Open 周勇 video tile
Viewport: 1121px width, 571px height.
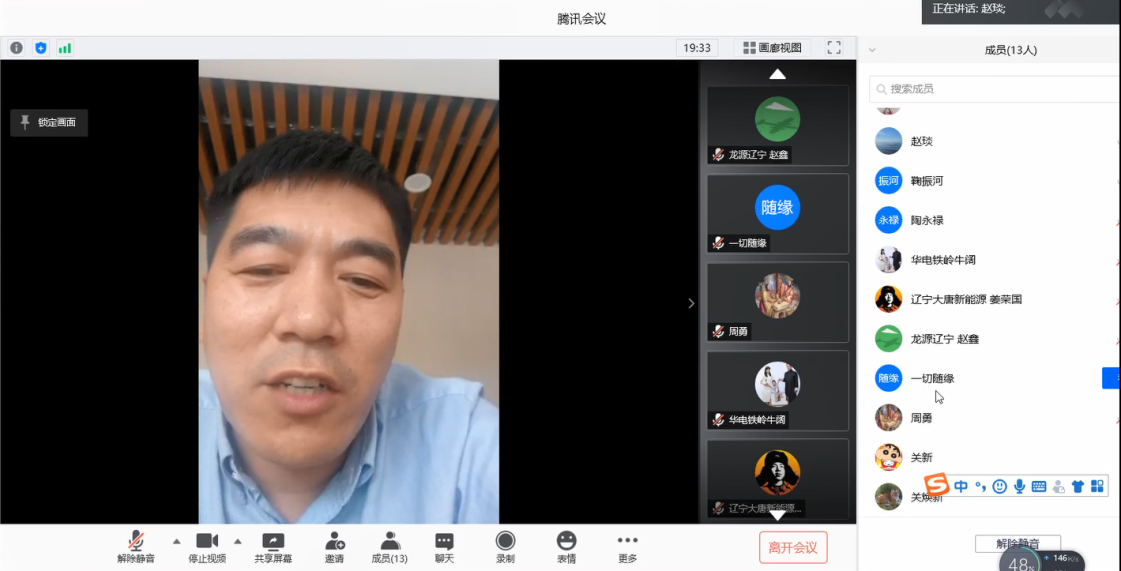click(x=777, y=301)
